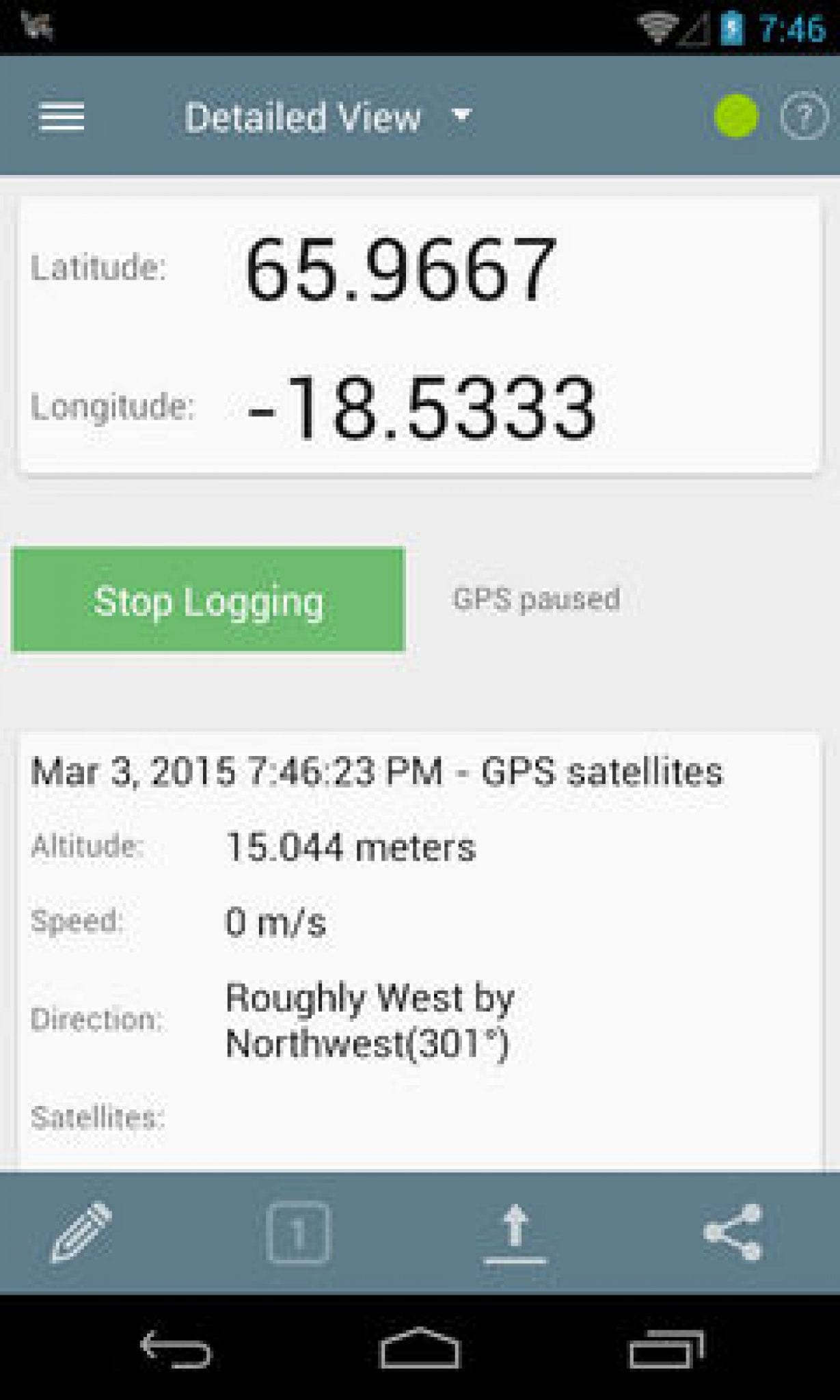Open the hamburger drawer menu
840x1400 pixels.
pos(62,117)
